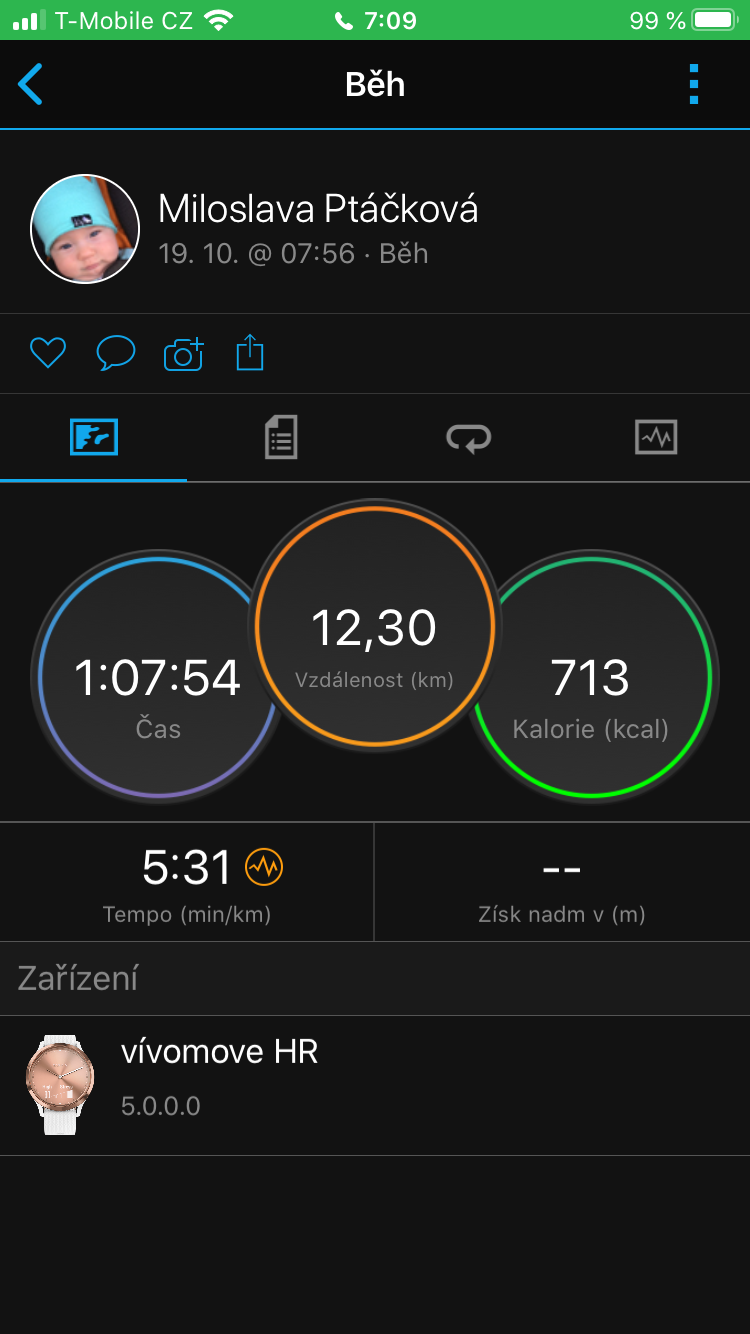Open comments with the speech bubble icon
The image size is (750, 1334).
pyautogui.click(x=115, y=353)
